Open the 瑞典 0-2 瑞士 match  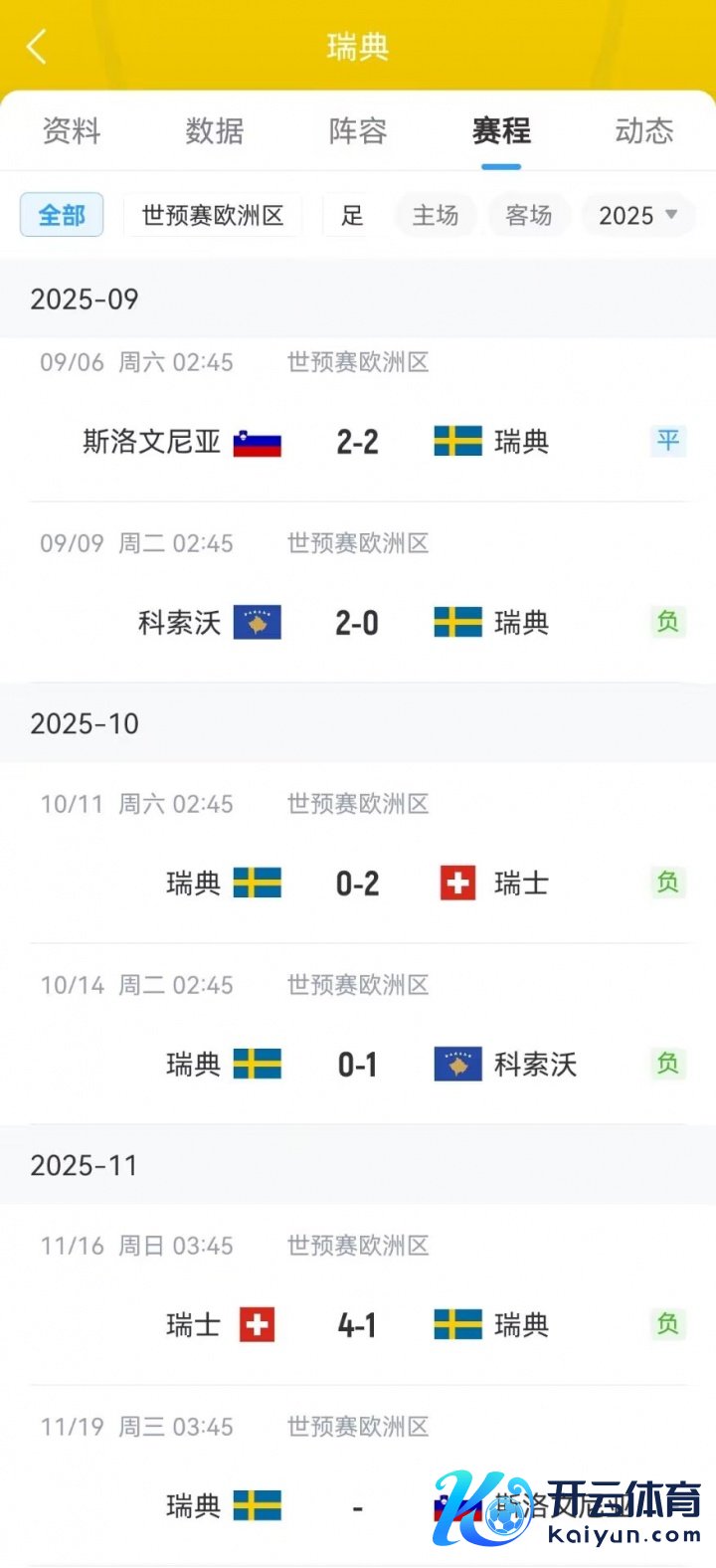click(358, 882)
